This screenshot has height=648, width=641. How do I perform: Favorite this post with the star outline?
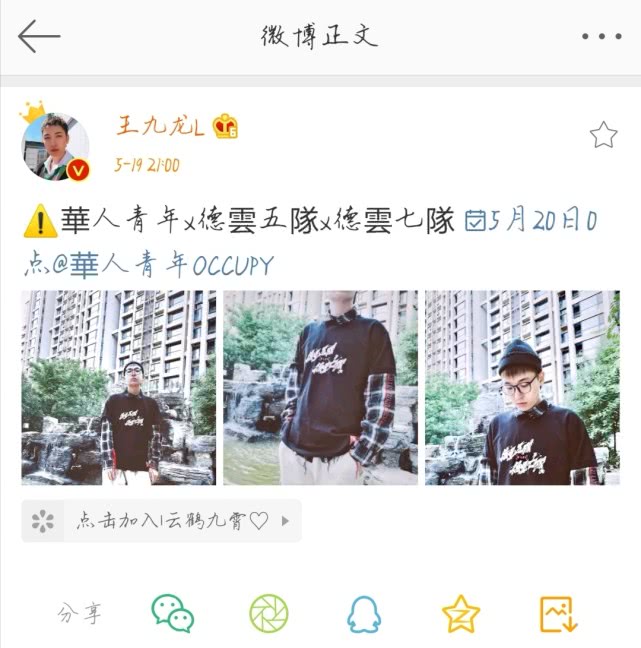pyautogui.click(x=603, y=136)
